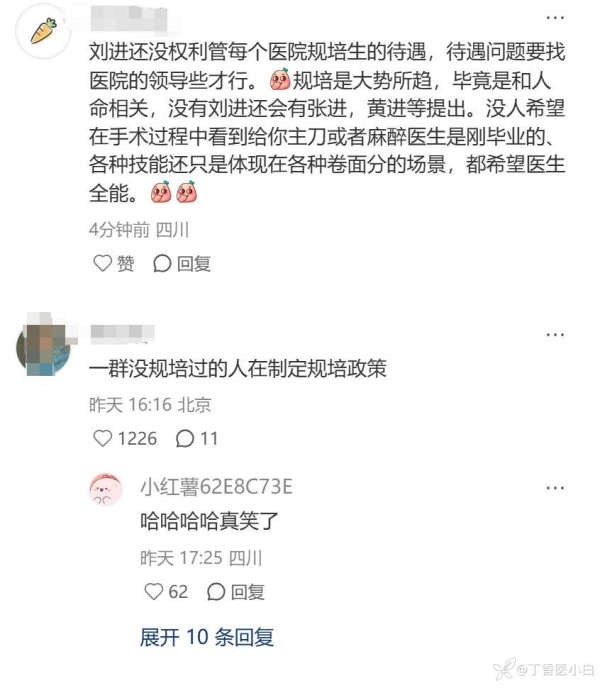Like the comment with 1226 likes
This screenshot has height=688, width=600.
coord(125,438)
